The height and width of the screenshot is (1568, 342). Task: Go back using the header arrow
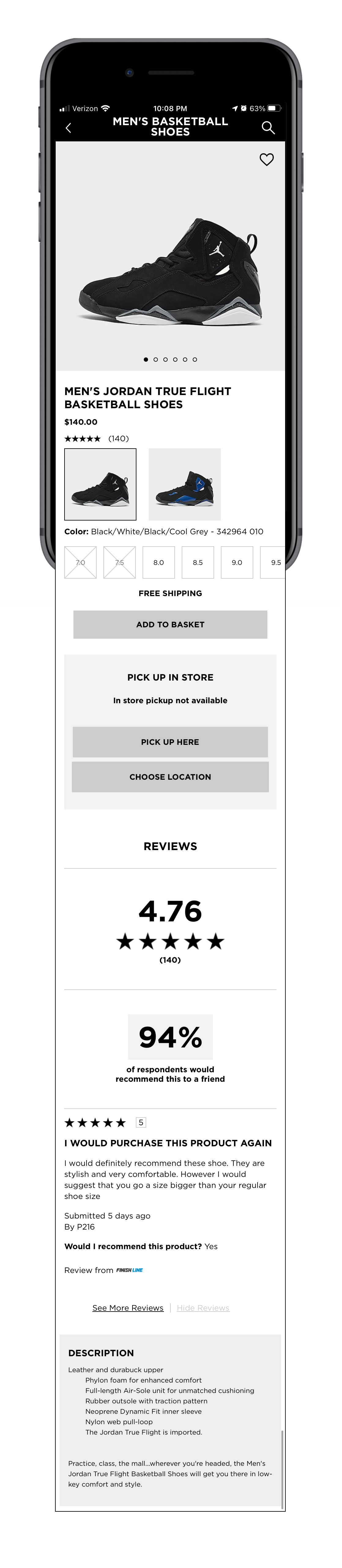tap(68, 127)
